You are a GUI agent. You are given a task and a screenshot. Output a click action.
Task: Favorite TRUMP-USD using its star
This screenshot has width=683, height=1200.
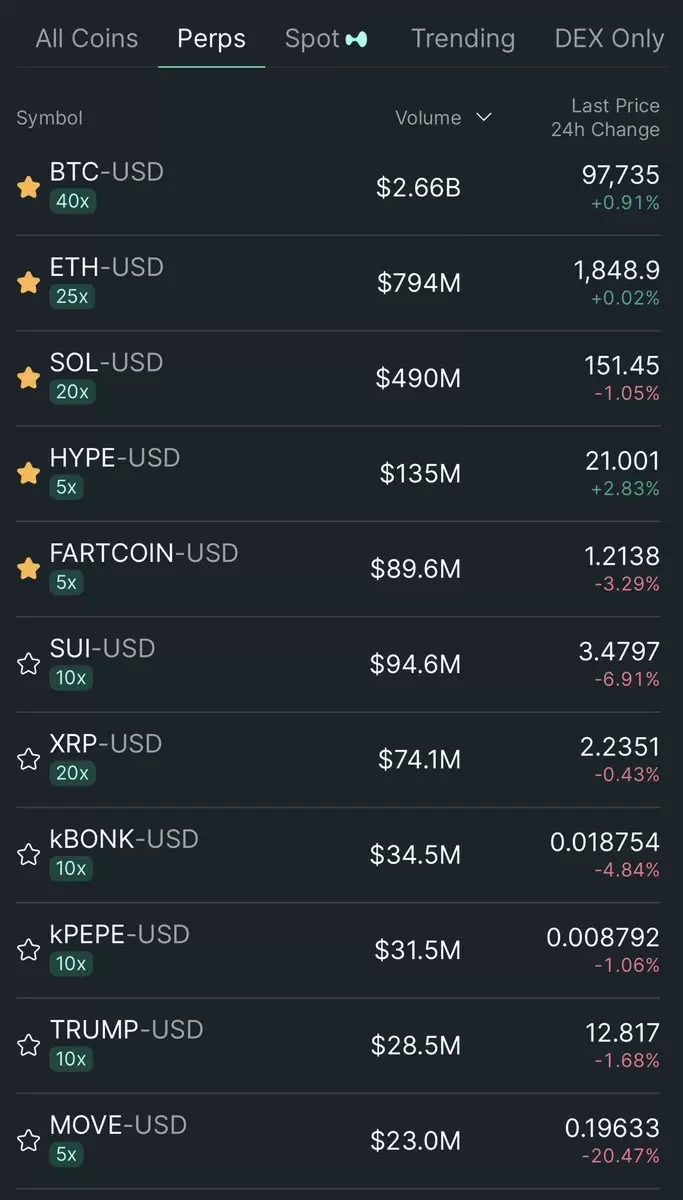tap(29, 1045)
